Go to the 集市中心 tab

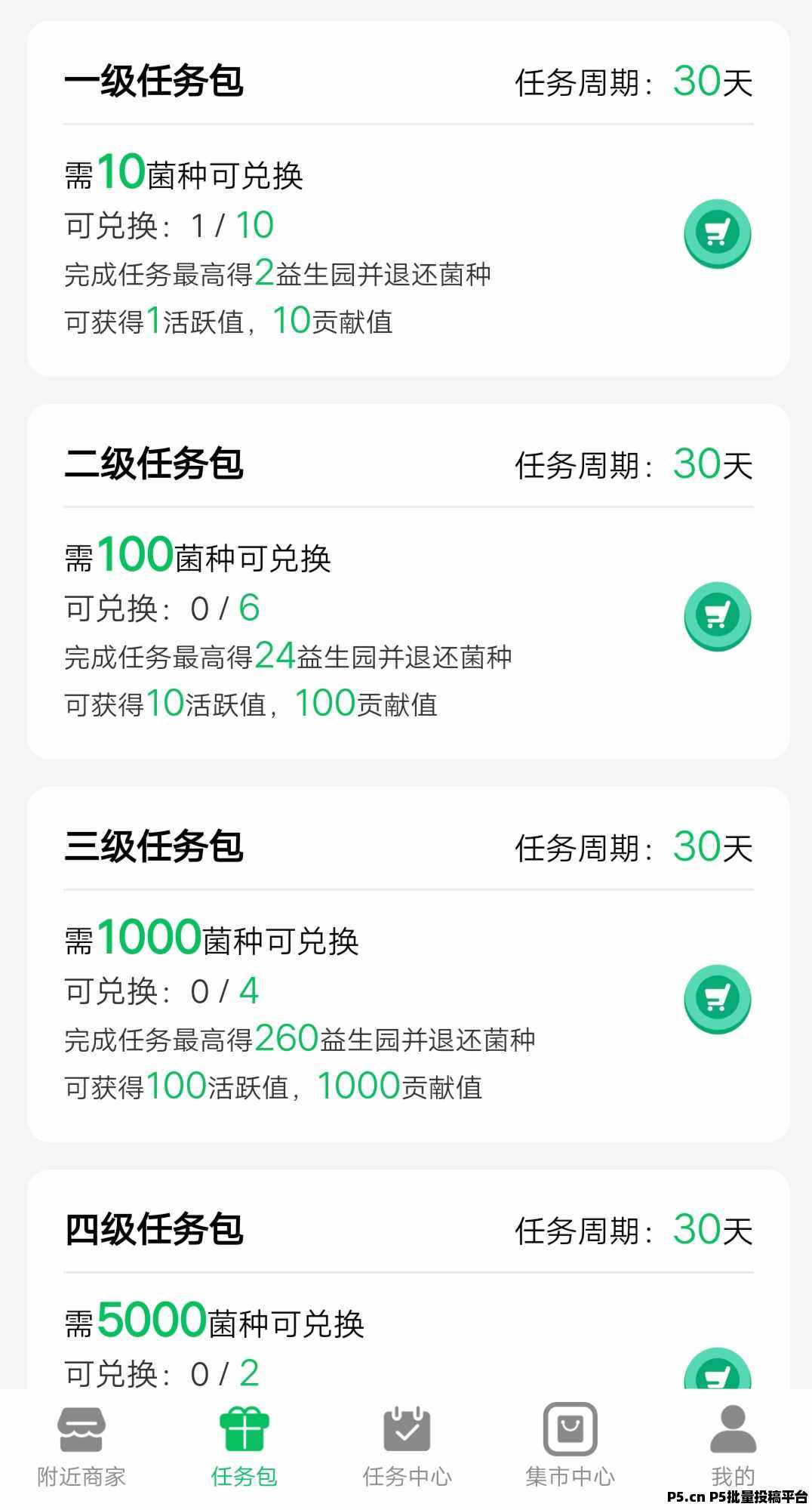point(570,1447)
